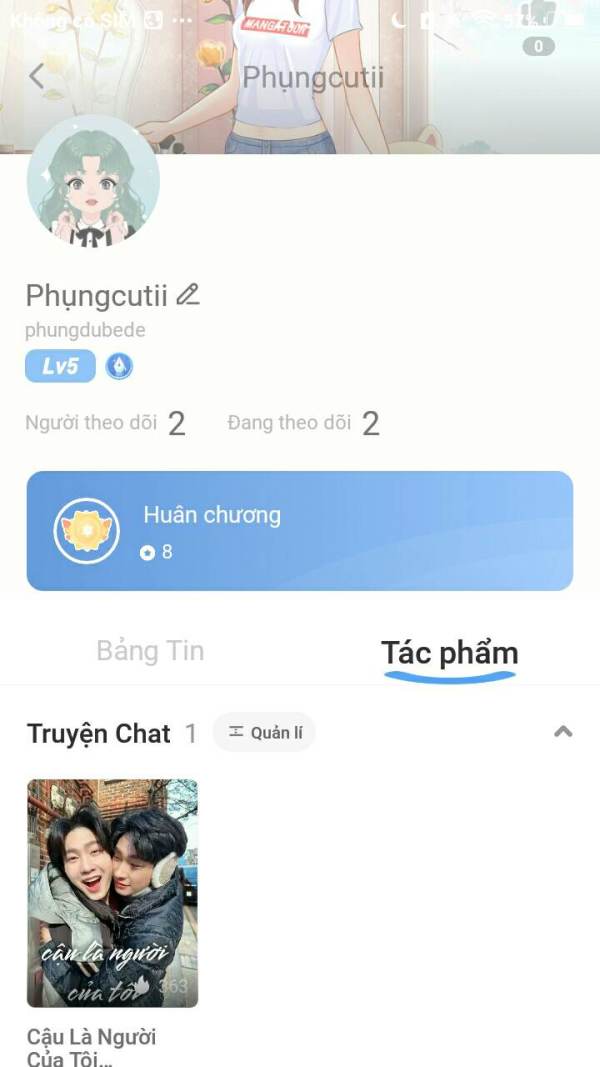Screen dimensions: 600x1067
Task: Edit the Phụngcutii profile name
Action: (188, 295)
